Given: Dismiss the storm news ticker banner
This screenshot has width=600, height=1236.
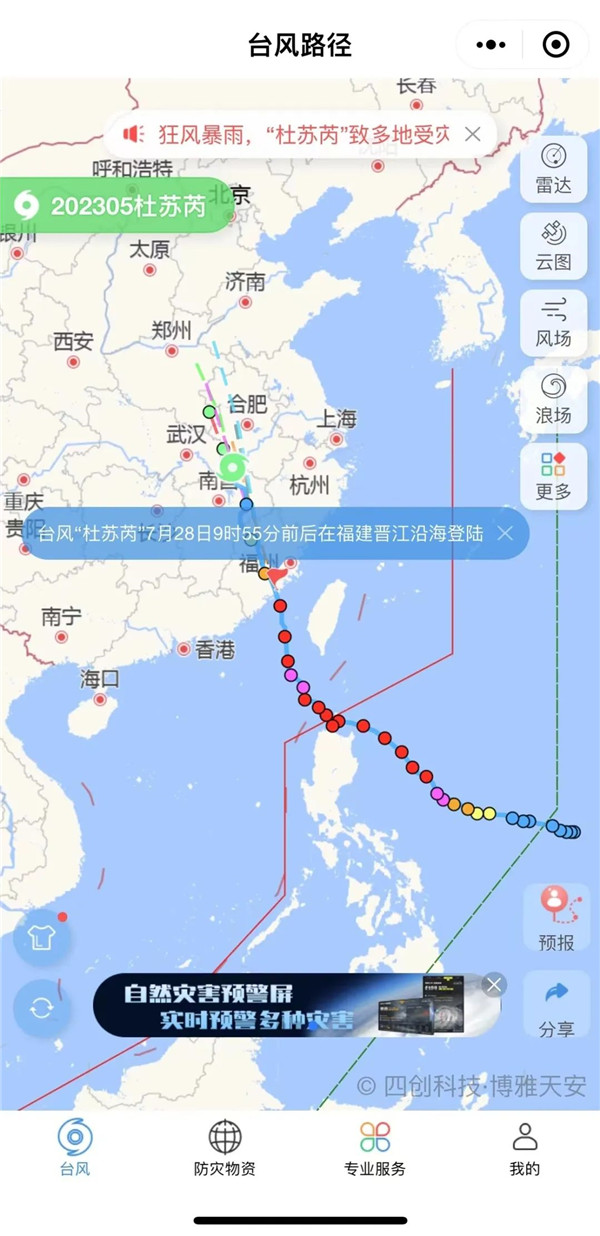Looking at the screenshot, I should point(473,134).
